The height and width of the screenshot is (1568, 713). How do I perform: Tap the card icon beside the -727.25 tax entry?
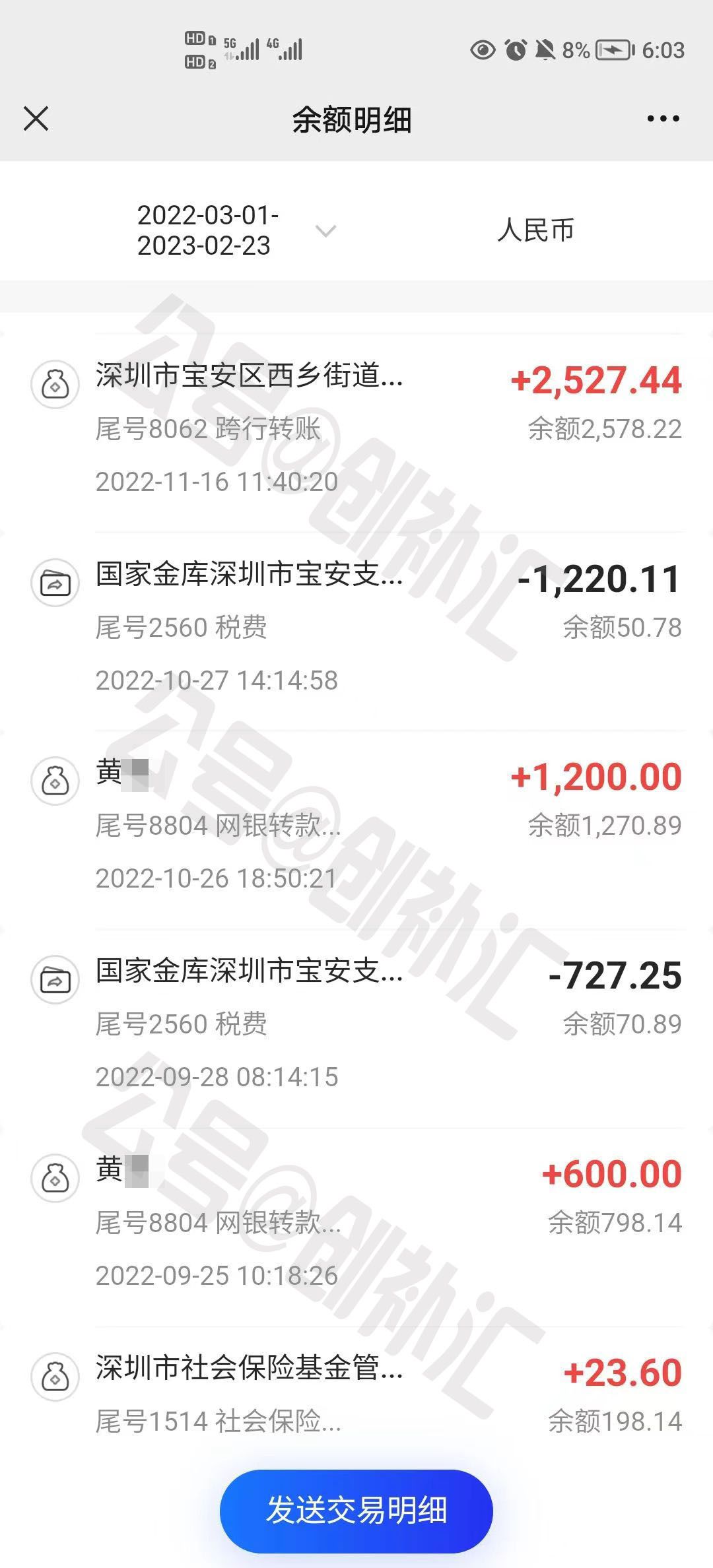[x=55, y=978]
